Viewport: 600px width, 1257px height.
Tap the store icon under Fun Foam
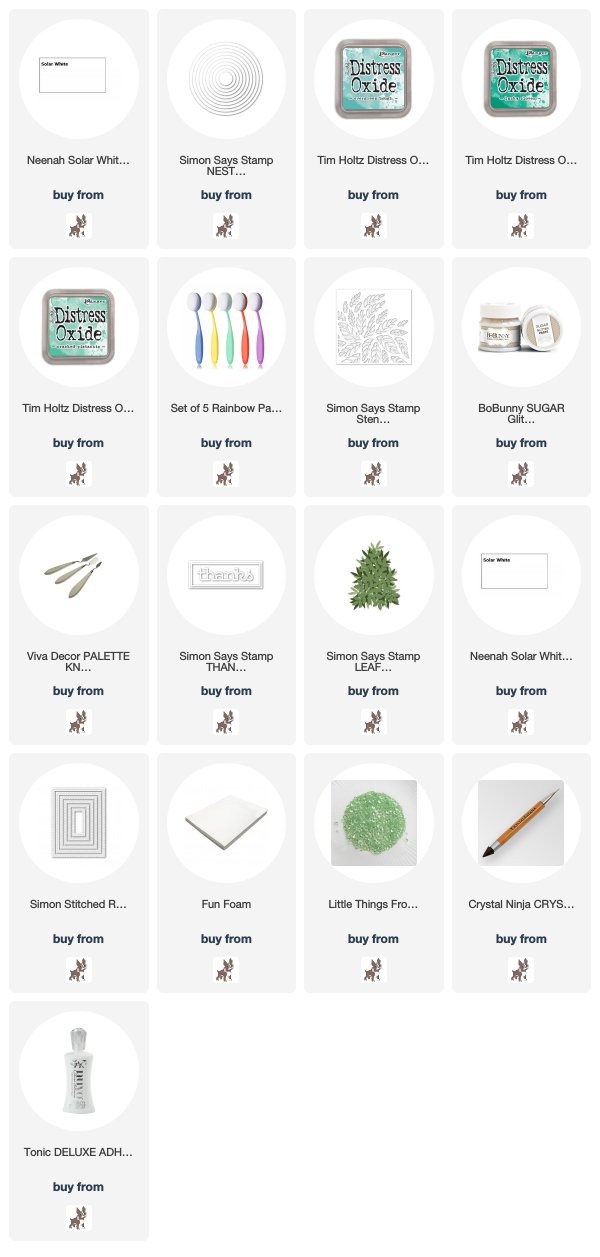click(x=226, y=969)
